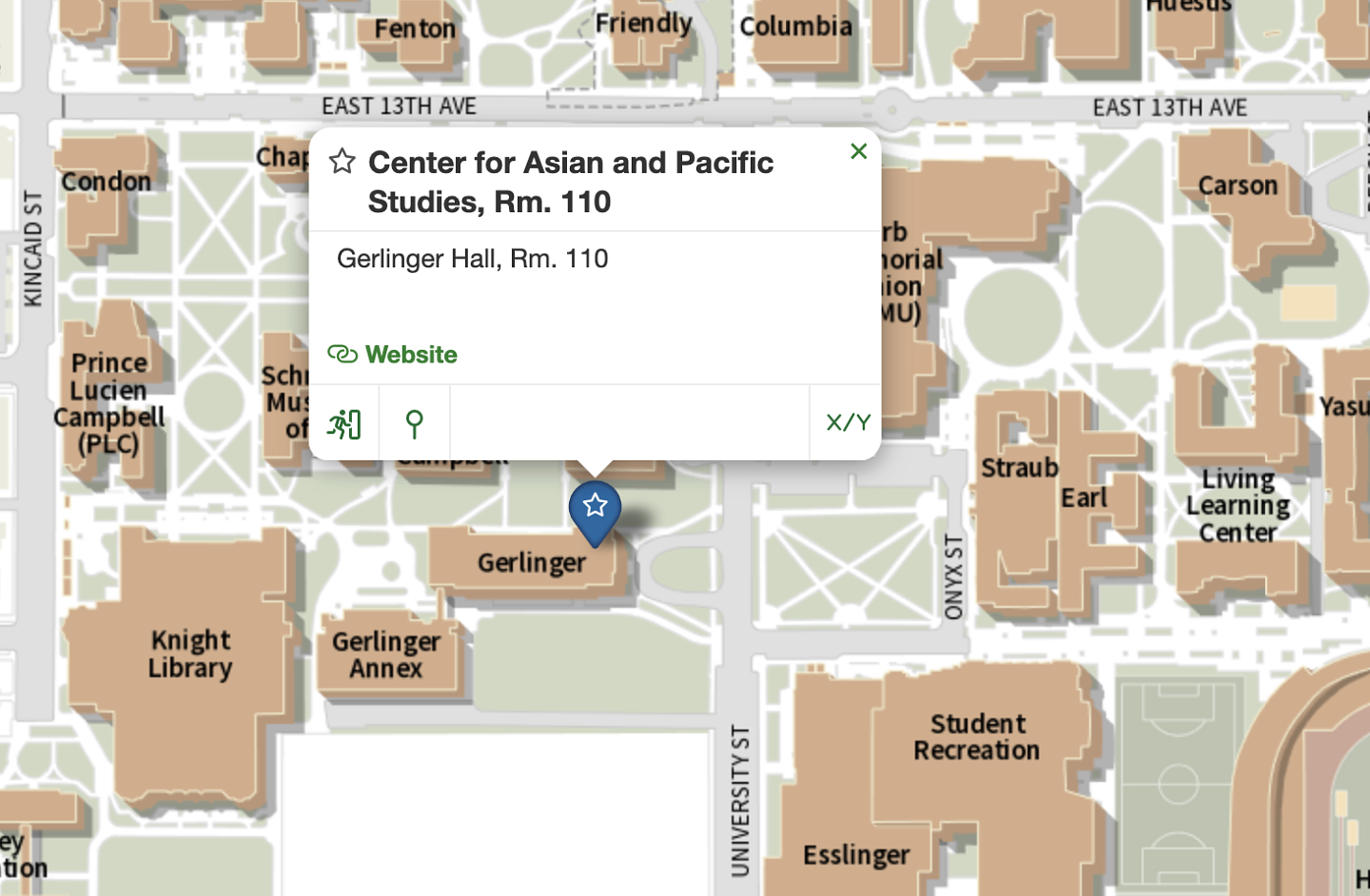Close the location info popup
This screenshot has height=896, width=1370.
[858, 151]
